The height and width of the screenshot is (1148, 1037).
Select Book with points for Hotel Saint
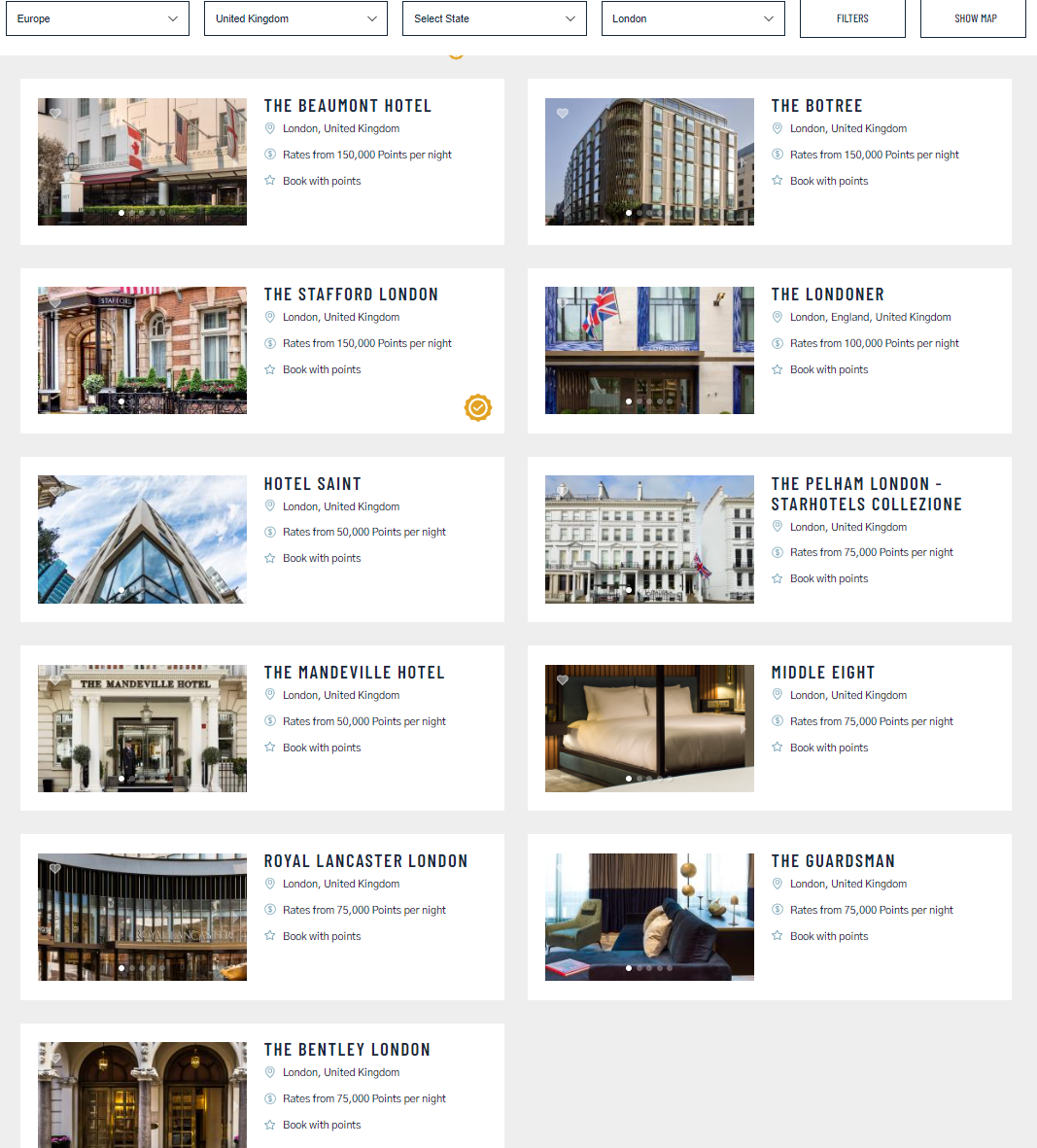(x=321, y=558)
